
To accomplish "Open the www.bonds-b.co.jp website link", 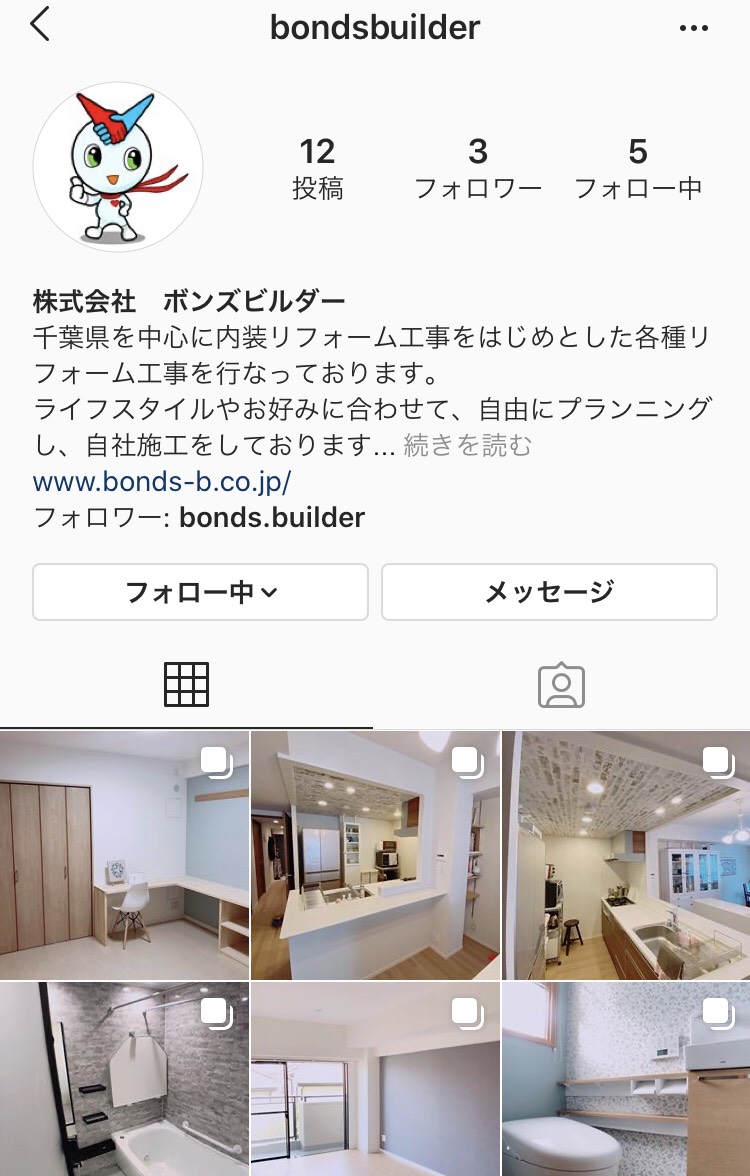I will 162,482.
